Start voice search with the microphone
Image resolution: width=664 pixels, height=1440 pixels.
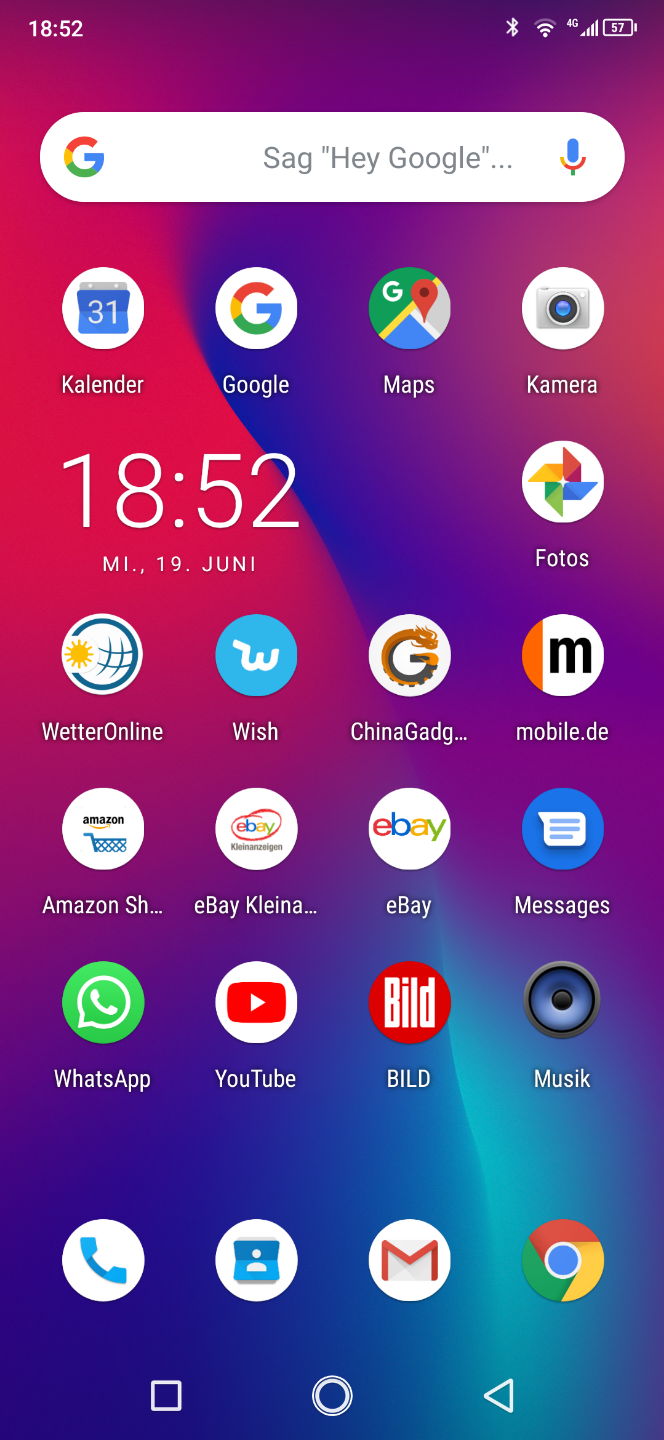[572, 157]
